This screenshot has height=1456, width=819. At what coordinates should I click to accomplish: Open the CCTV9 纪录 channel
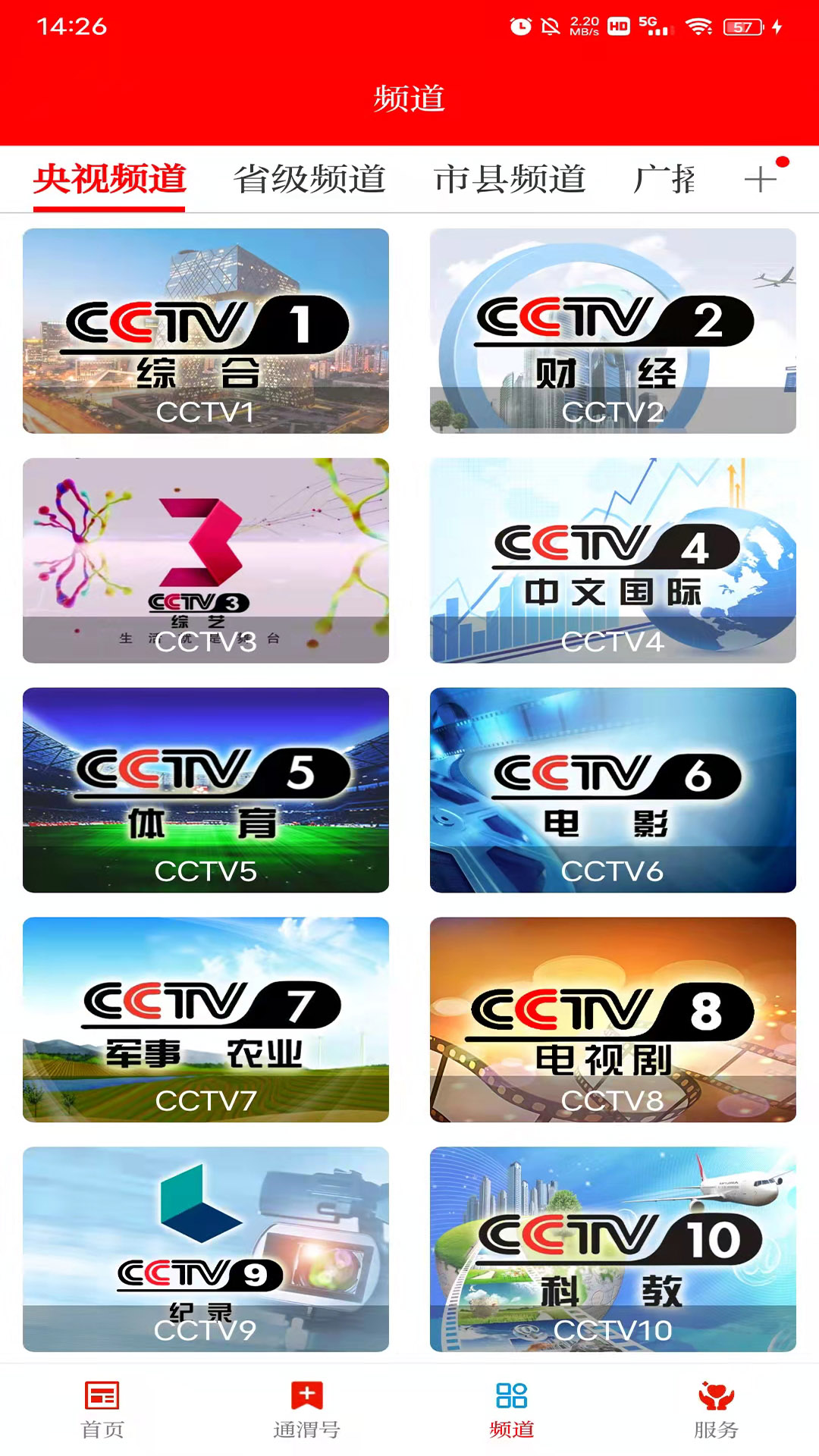pos(206,1249)
